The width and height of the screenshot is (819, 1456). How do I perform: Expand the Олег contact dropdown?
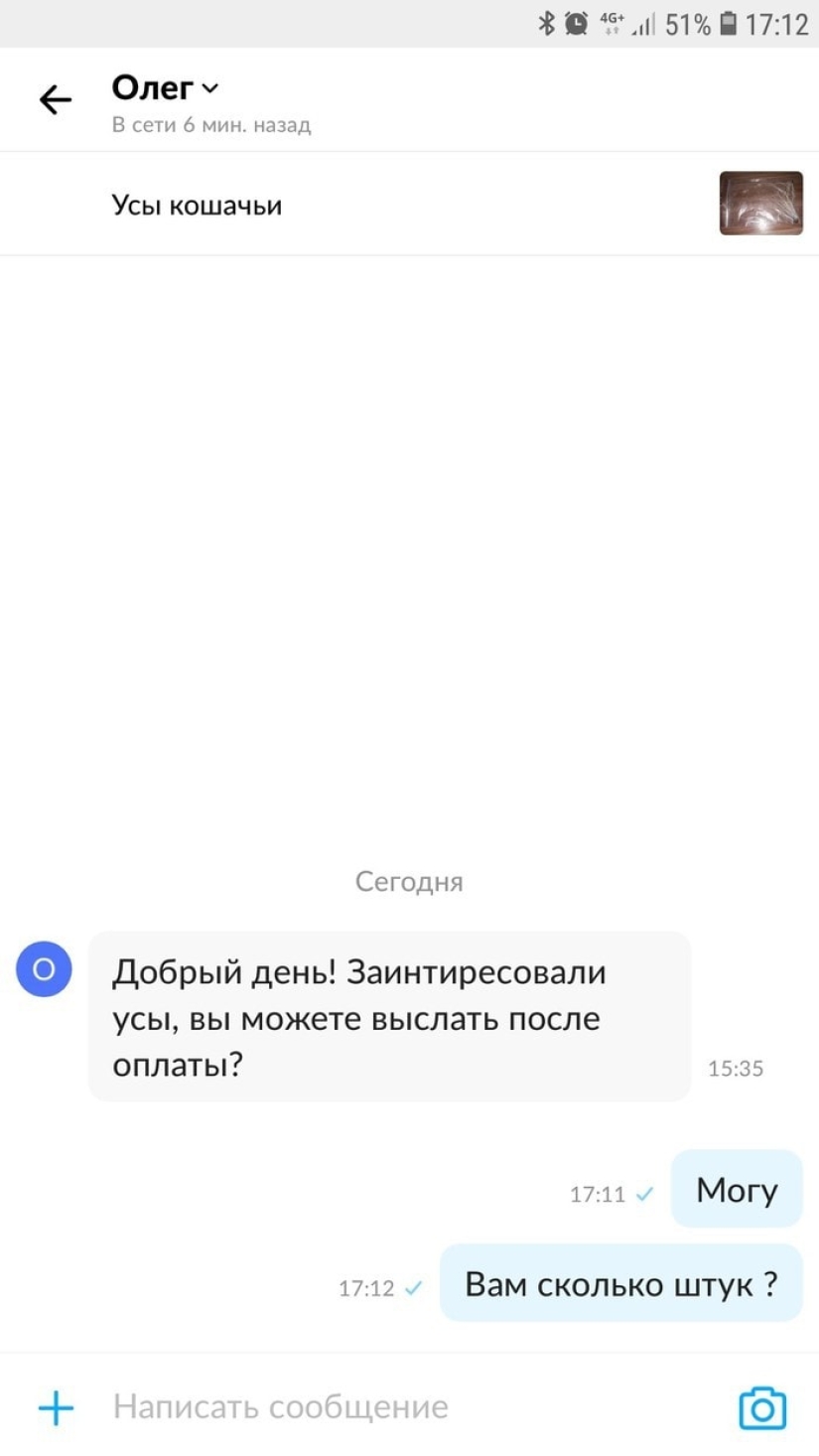tap(209, 88)
